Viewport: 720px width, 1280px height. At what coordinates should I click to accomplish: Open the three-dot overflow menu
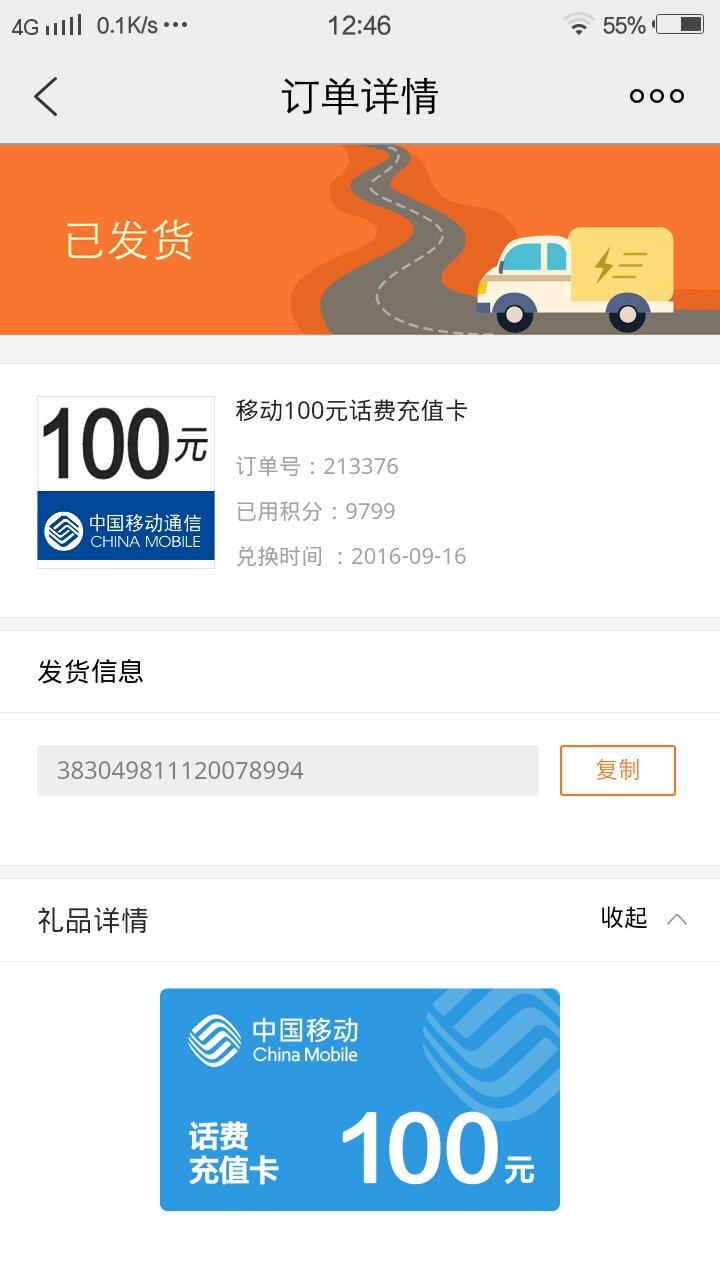pos(655,96)
